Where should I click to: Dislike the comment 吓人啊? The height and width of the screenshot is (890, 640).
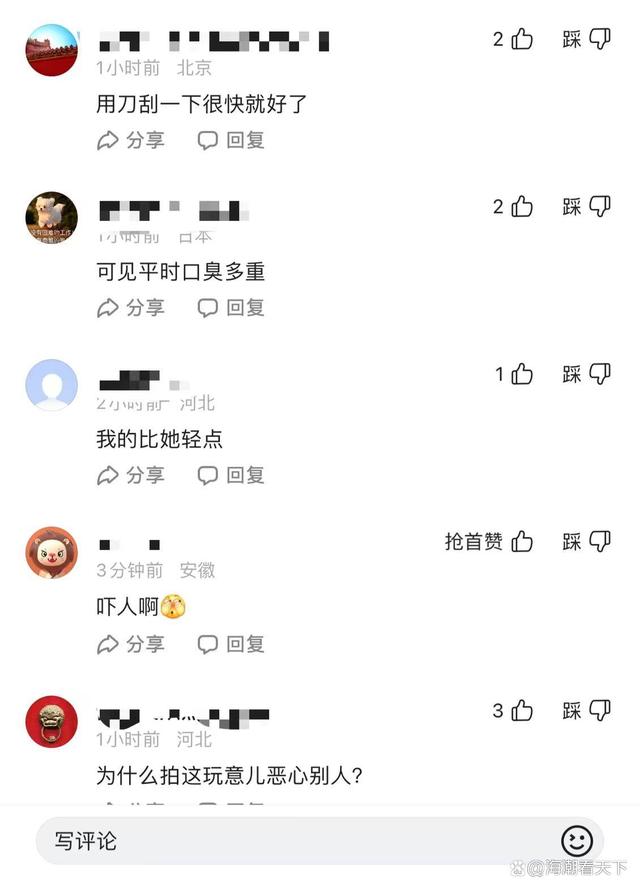(598, 542)
